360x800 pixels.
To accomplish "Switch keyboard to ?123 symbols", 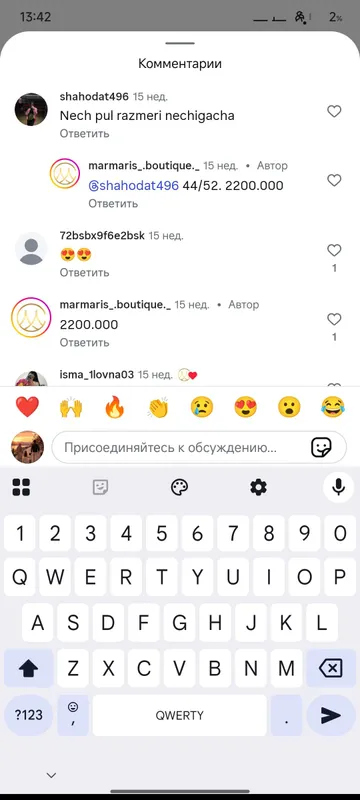I will 29,715.
